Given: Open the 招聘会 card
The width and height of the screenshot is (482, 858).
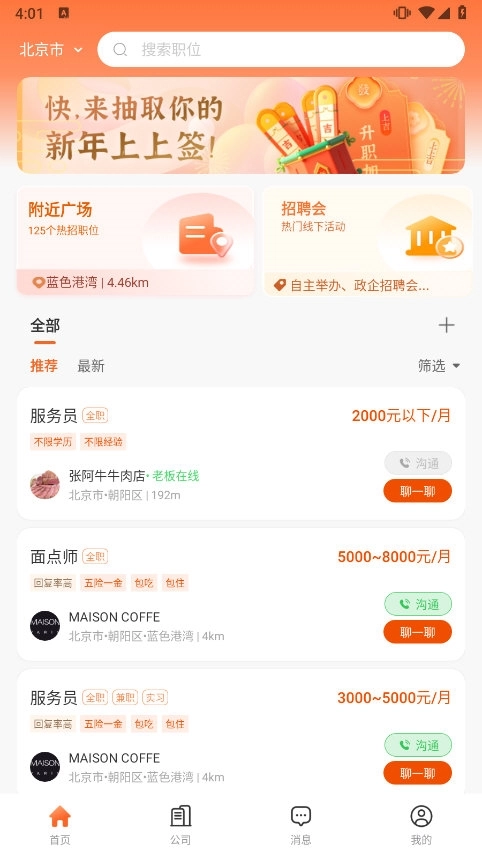Looking at the screenshot, I should [368, 241].
